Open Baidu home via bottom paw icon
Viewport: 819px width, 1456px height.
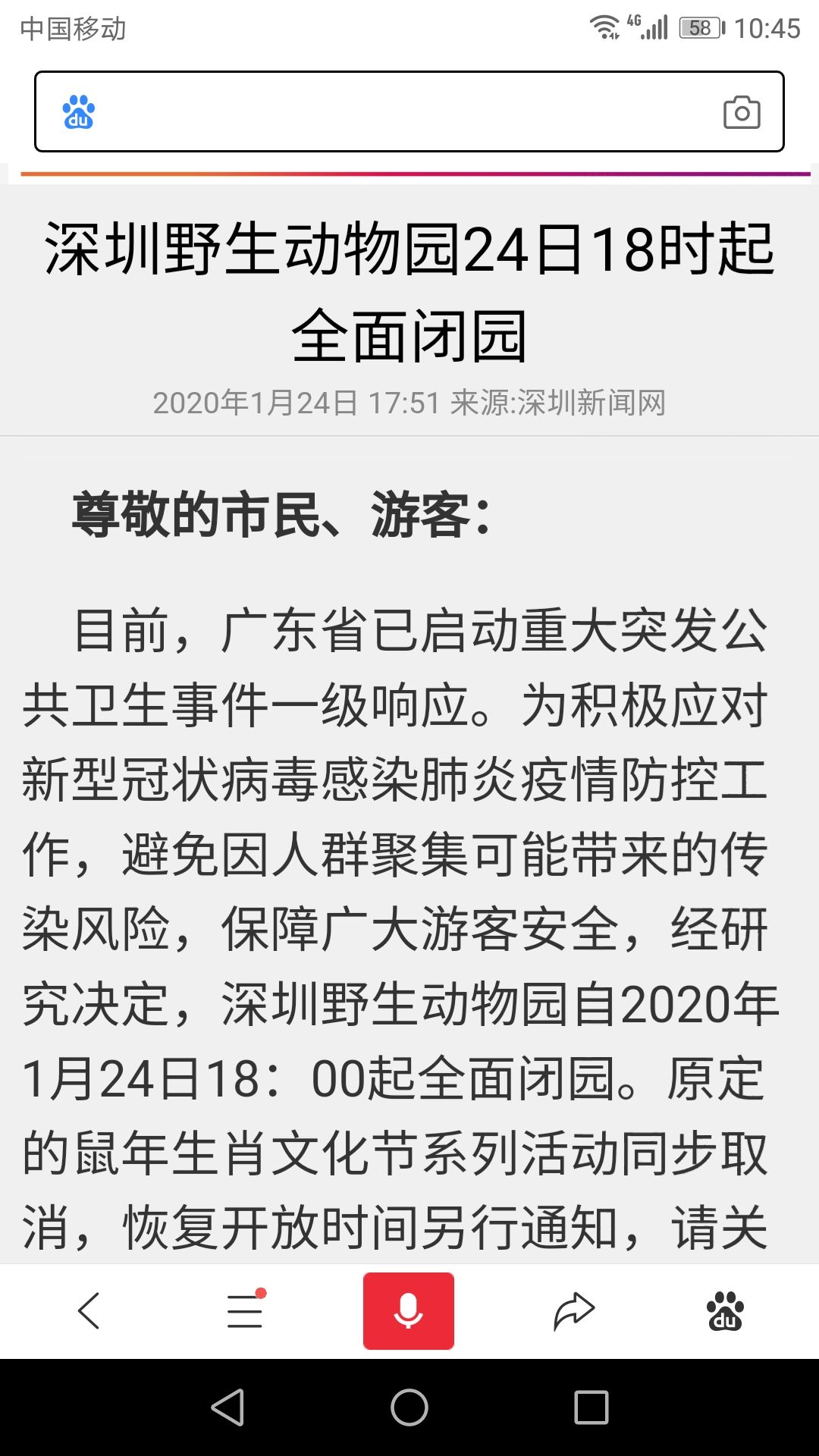725,1310
